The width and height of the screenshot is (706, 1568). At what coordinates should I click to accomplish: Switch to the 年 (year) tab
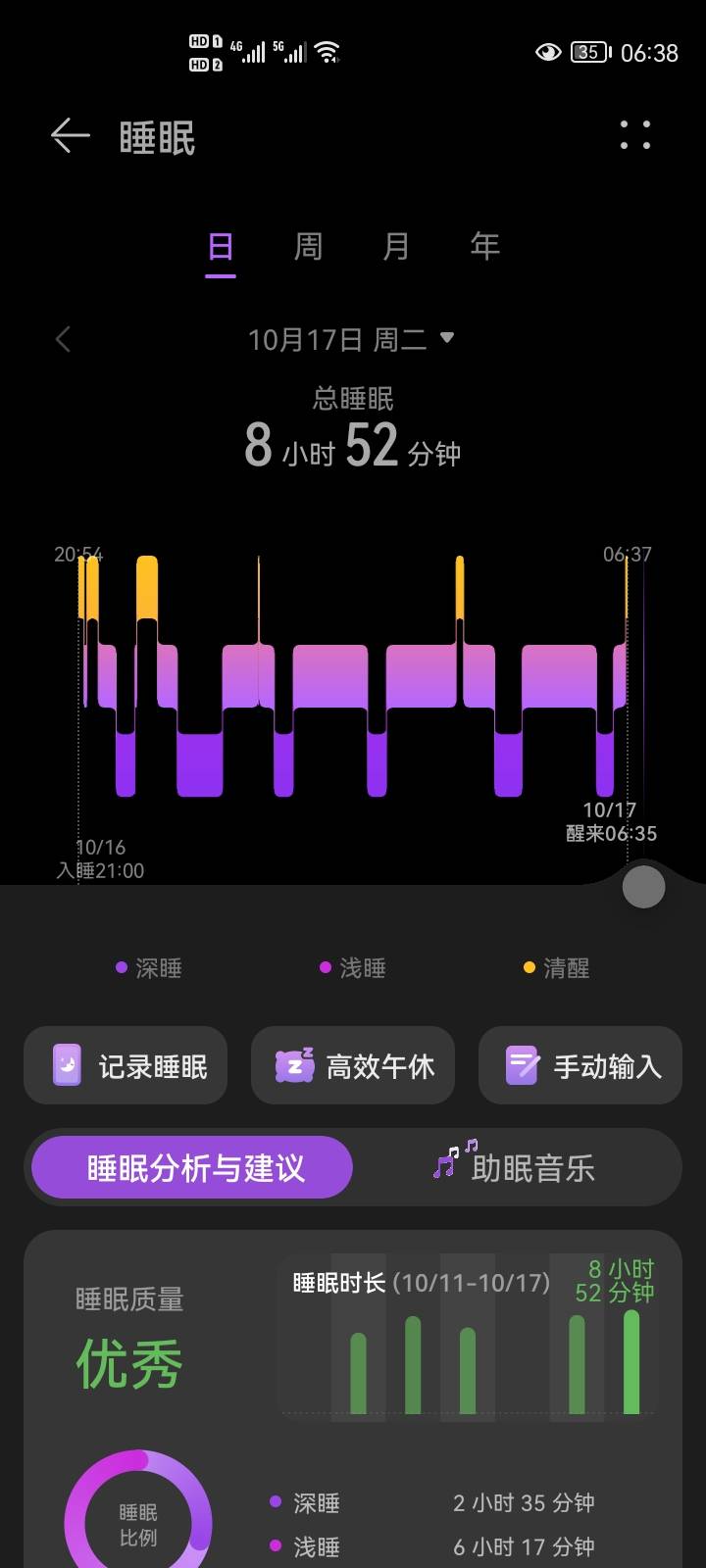click(x=485, y=248)
